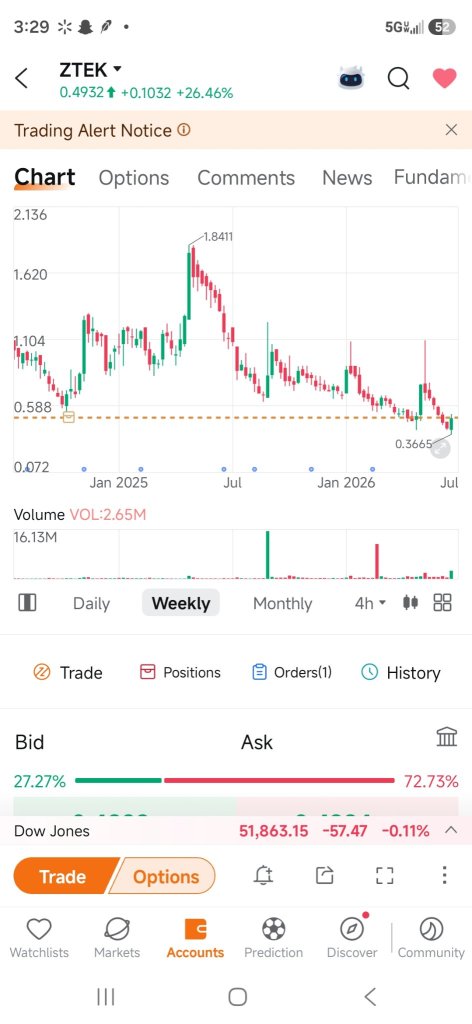This screenshot has width=472, height=1024.
Task: Go back with the top-left arrow
Action: coord(22,78)
